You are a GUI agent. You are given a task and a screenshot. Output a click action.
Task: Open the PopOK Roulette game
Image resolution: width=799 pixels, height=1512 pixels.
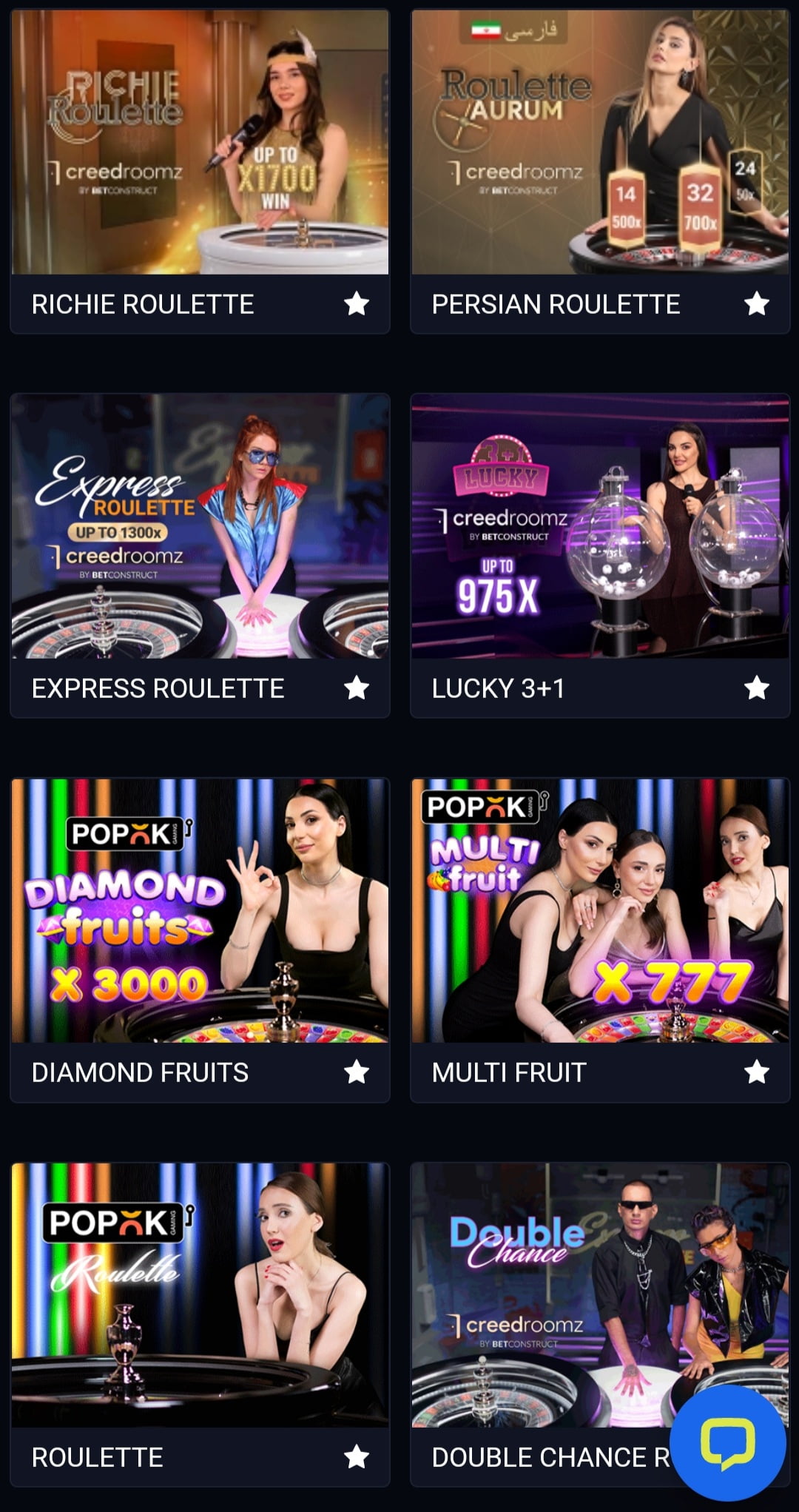(200, 1295)
